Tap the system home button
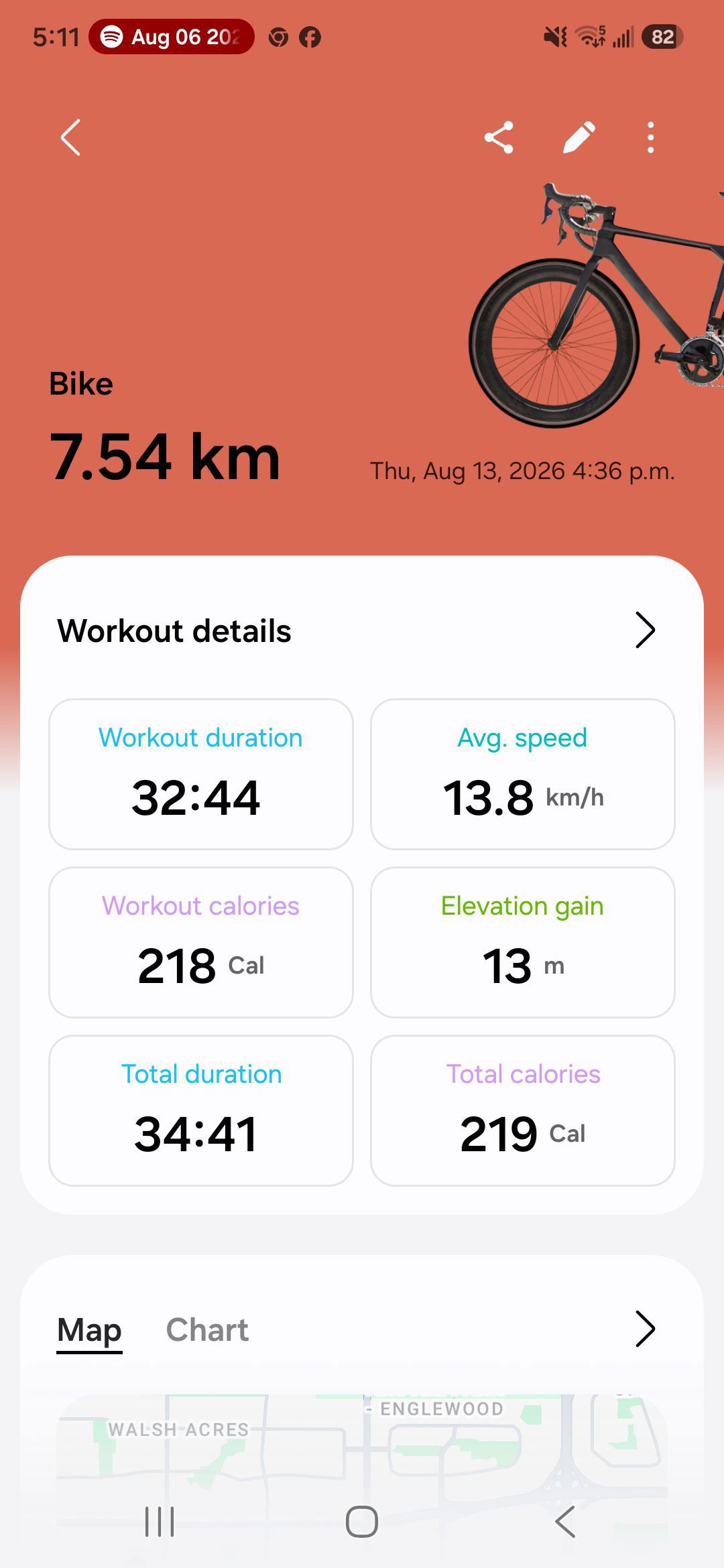 click(362, 1521)
